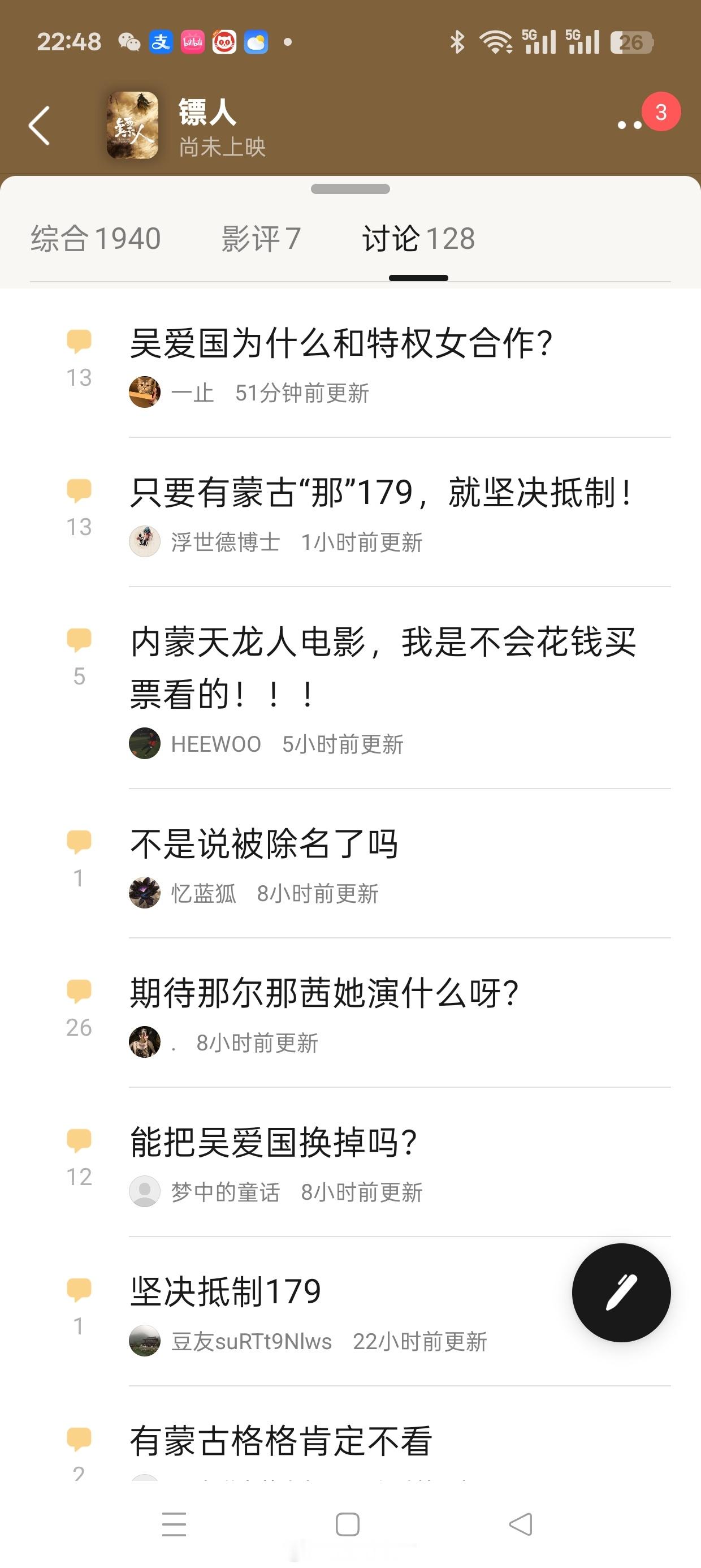Open discussion 吴爱国为什么和特权女合作?
Viewport: 701px width, 1568px height.
pos(341,343)
